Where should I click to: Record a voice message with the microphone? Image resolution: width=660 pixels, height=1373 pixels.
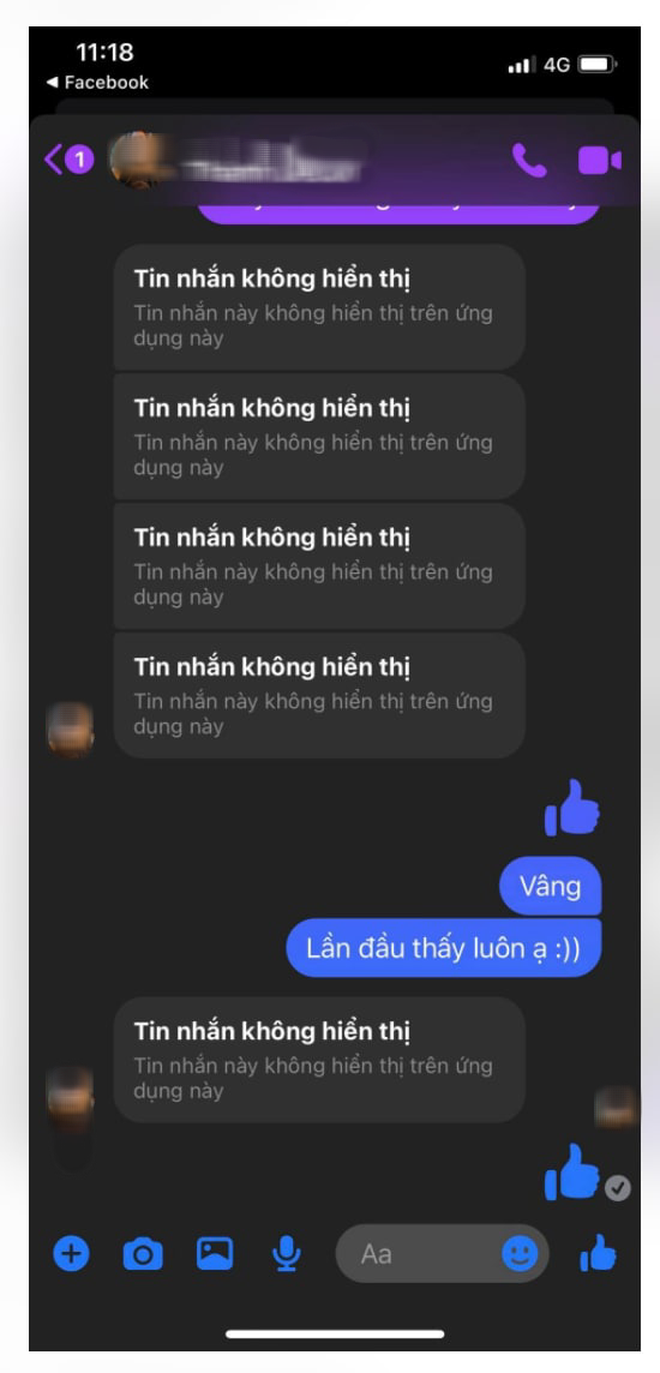(287, 1253)
